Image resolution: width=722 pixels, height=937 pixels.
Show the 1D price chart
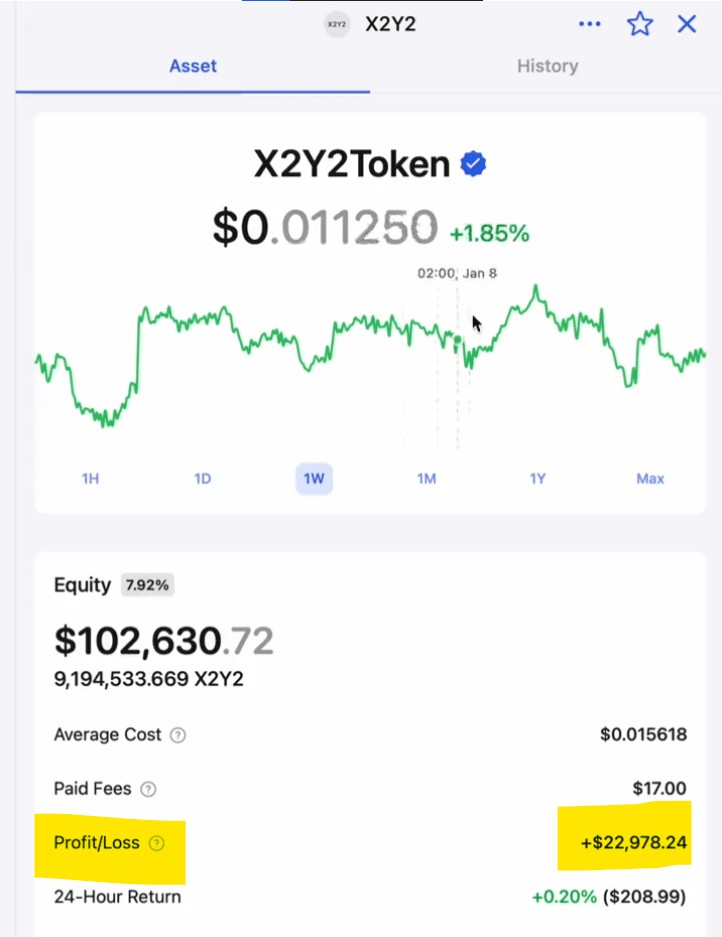(202, 479)
